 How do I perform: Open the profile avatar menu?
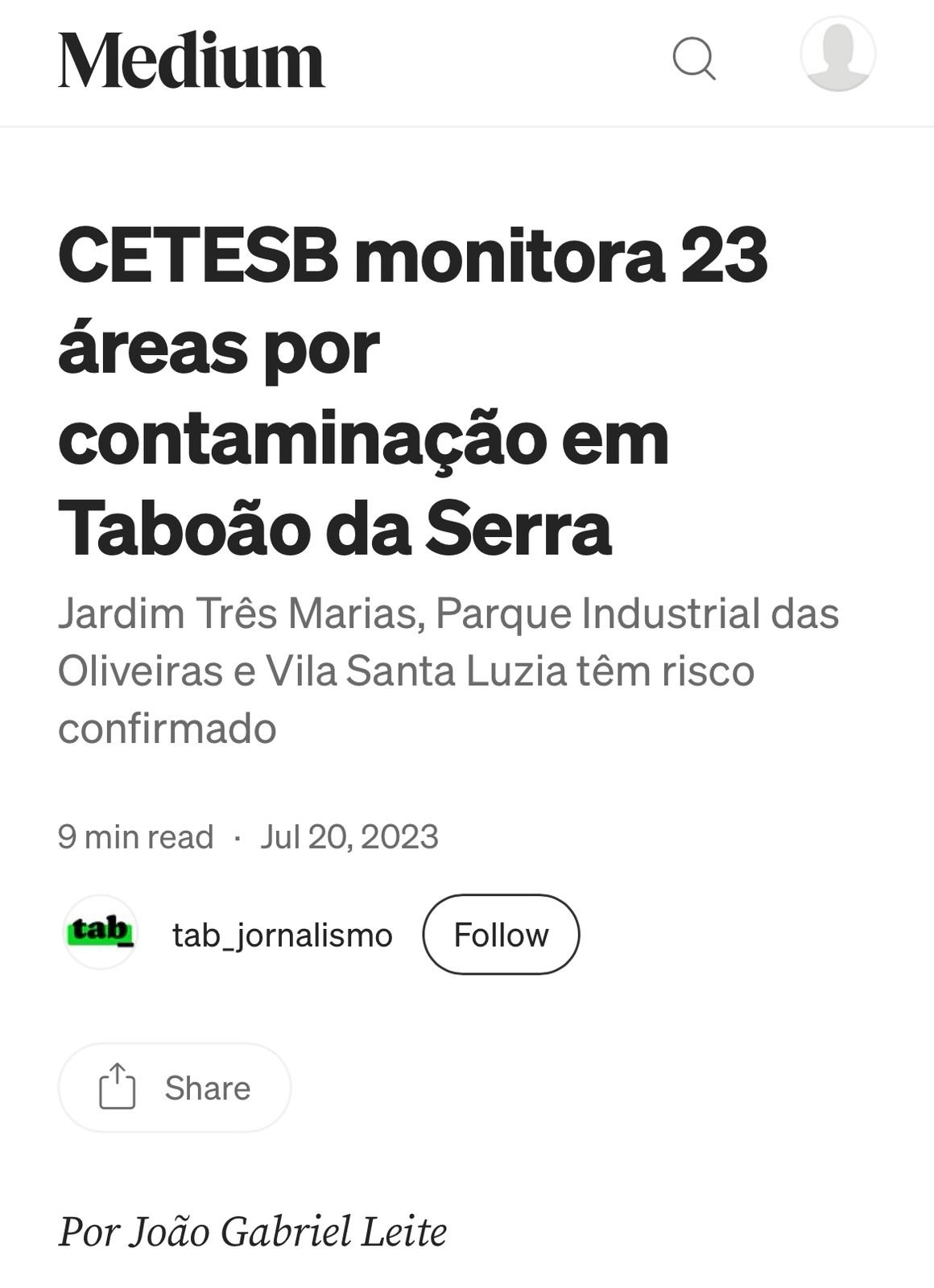pos(837,54)
